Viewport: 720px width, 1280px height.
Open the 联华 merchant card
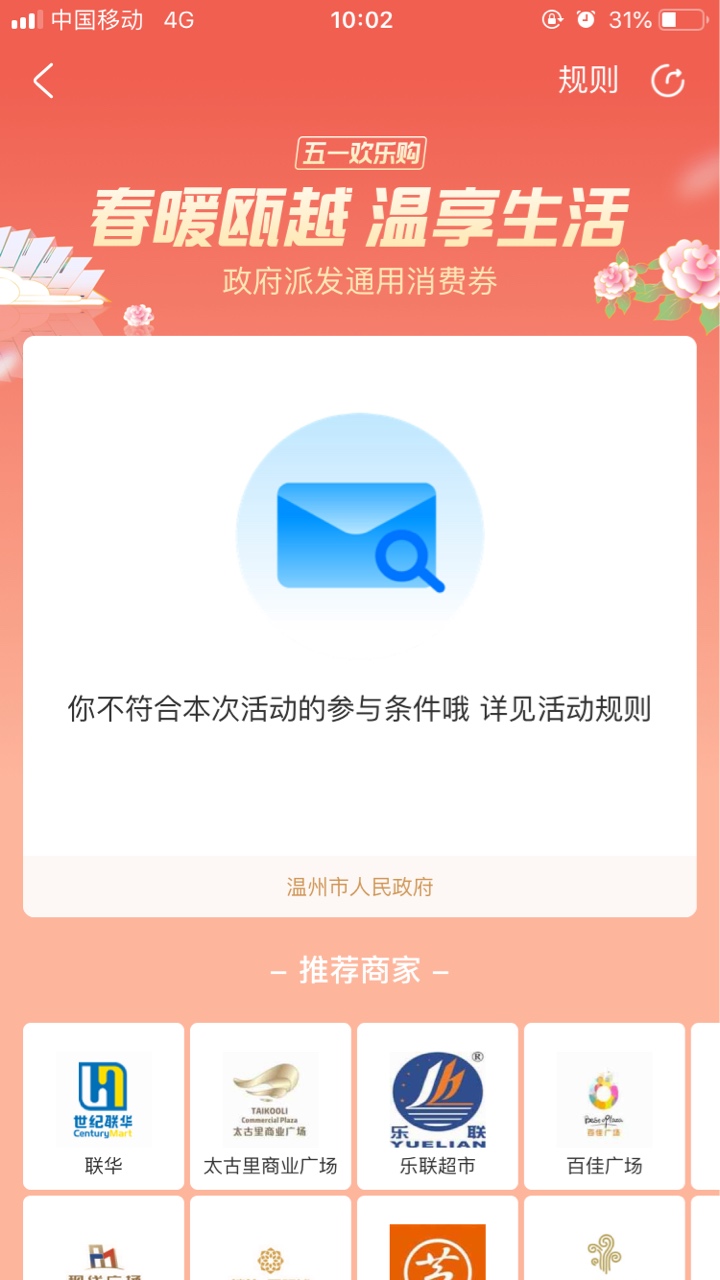[104, 1106]
